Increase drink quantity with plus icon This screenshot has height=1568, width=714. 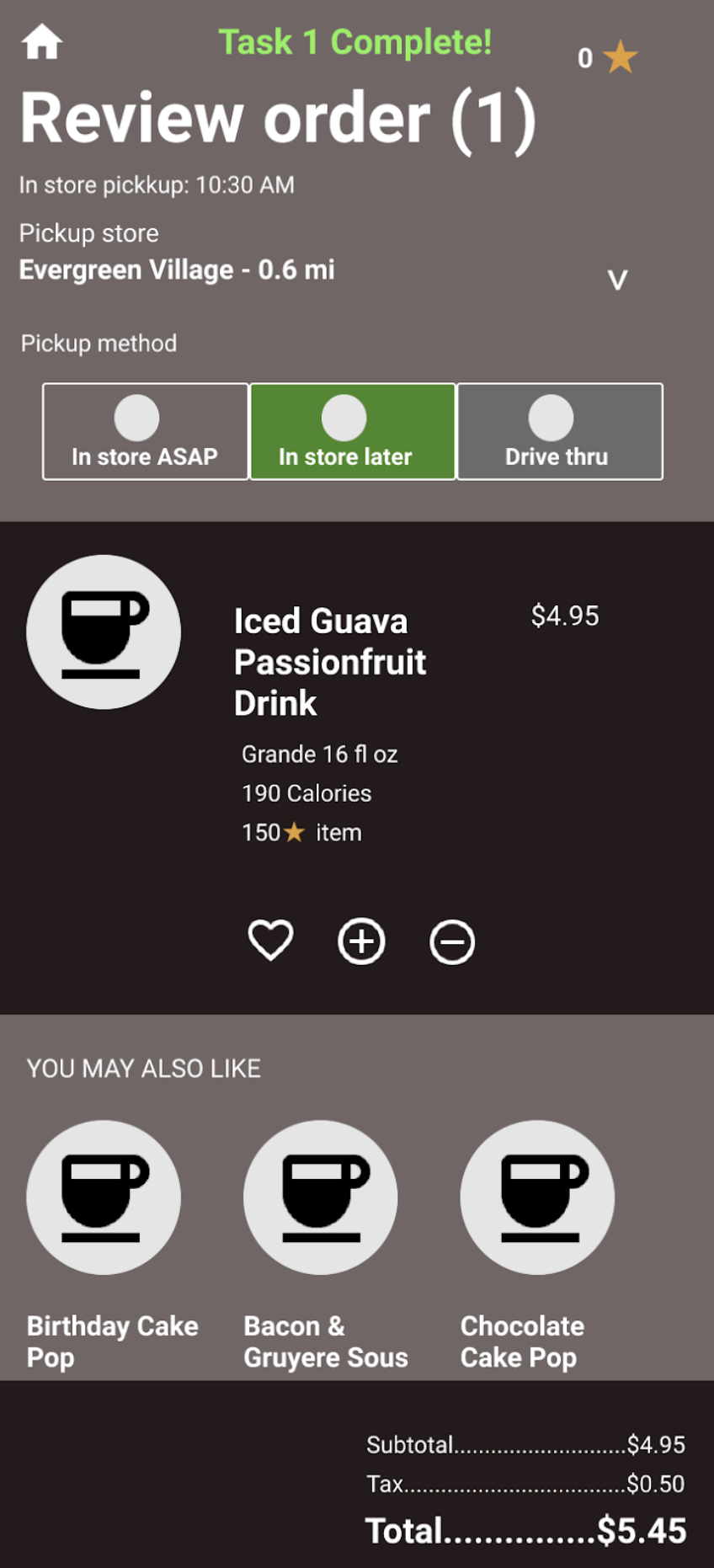coord(361,941)
